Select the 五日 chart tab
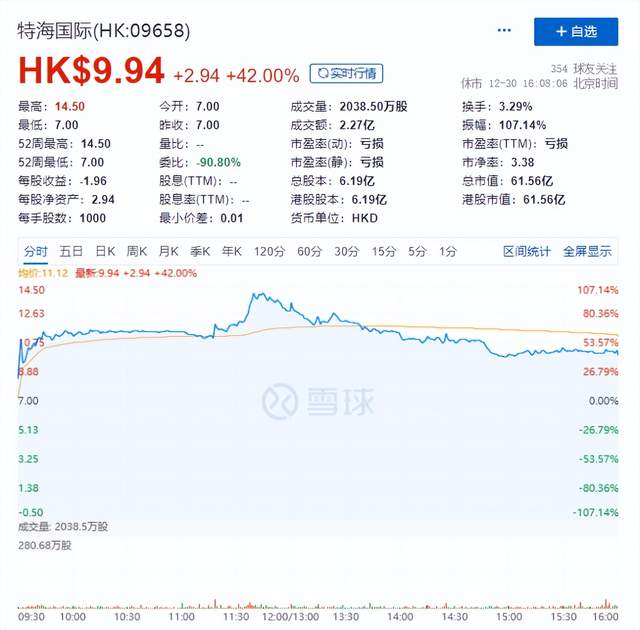This screenshot has height=630, width=640. [71, 251]
